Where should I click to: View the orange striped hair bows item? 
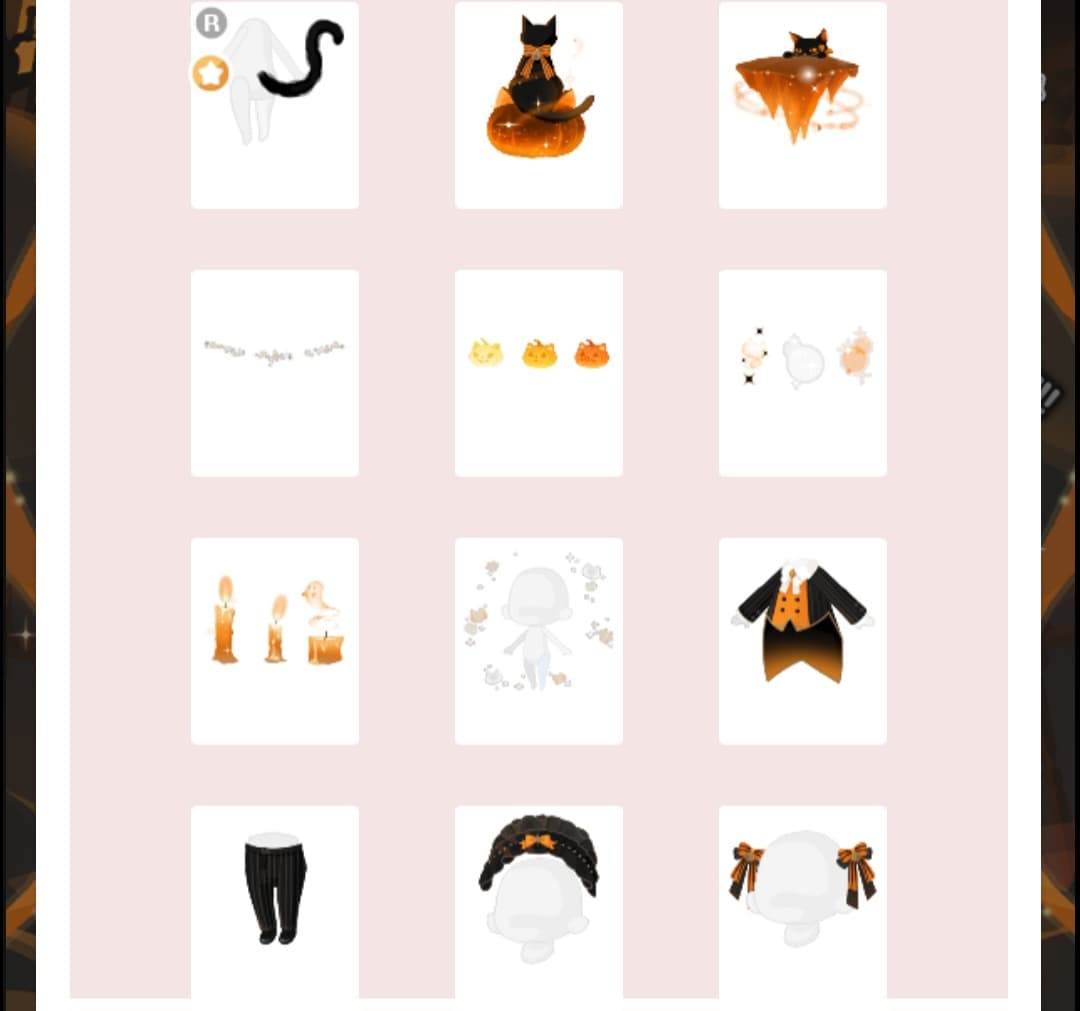[802, 900]
